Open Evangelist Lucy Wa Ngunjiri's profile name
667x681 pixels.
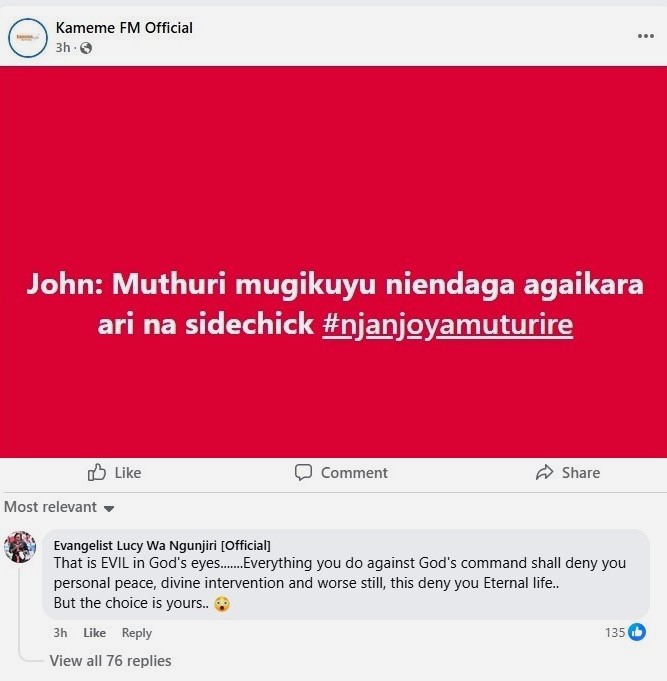(x=162, y=545)
